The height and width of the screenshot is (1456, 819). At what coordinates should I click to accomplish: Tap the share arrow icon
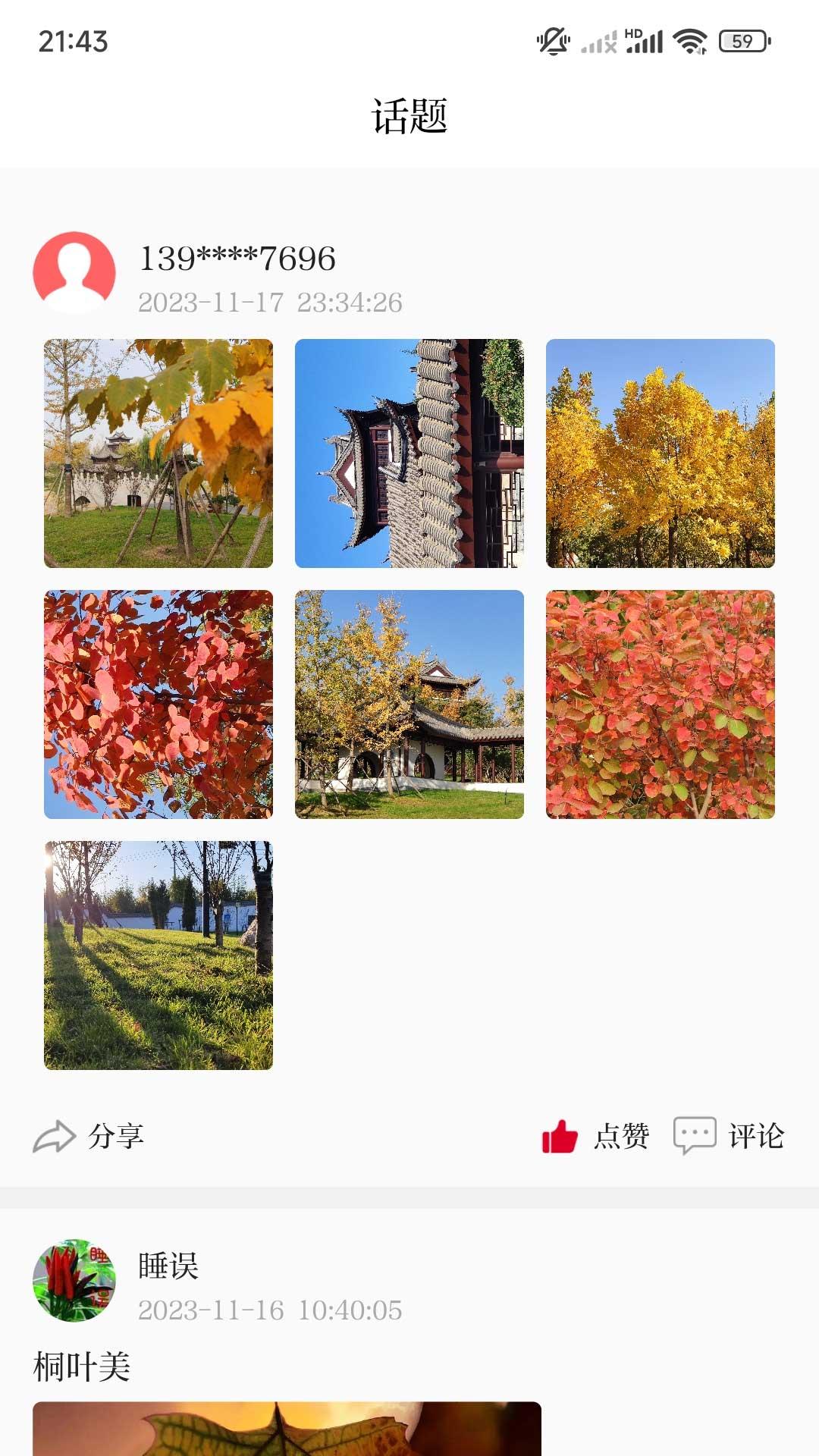(53, 1136)
